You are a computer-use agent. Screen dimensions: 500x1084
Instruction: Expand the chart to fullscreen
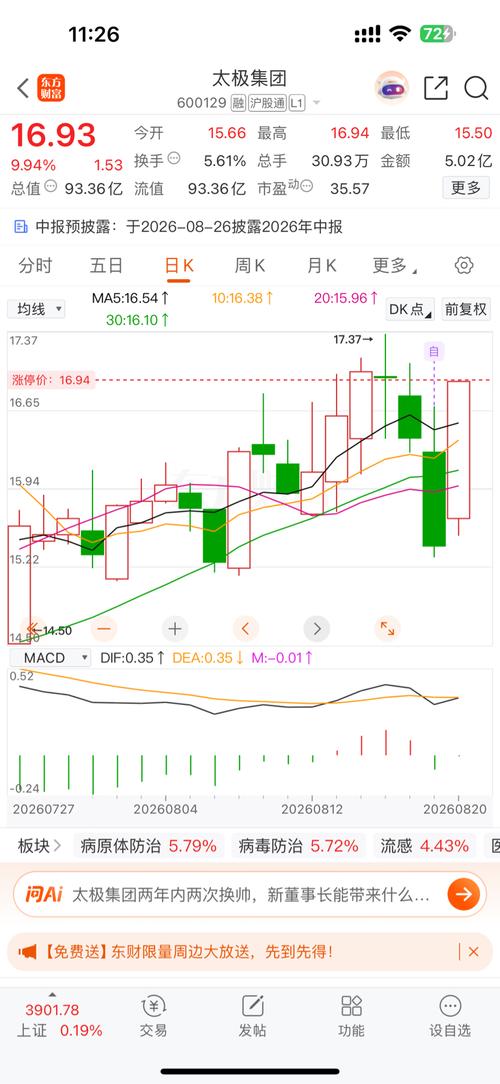tap(387, 628)
